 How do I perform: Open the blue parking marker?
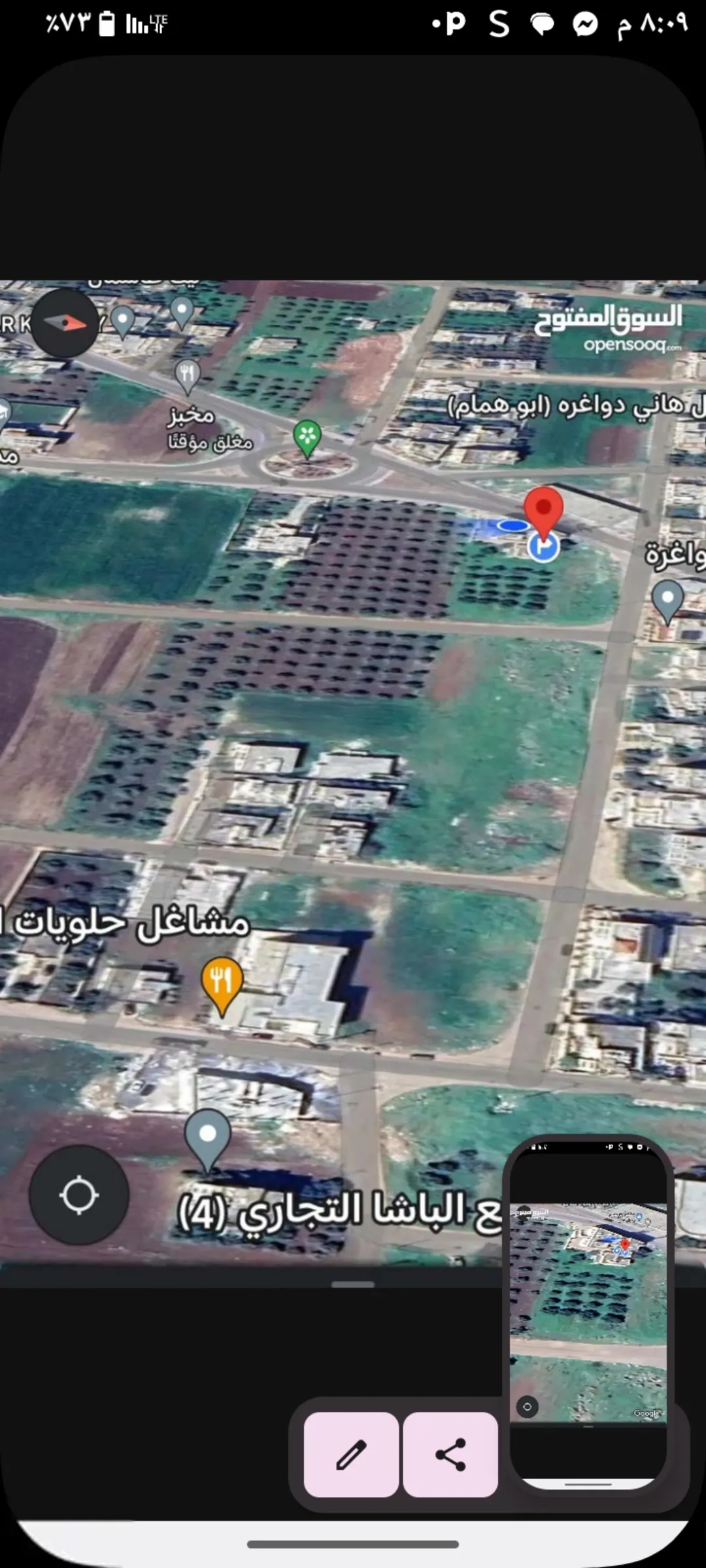pyautogui.click(x=543, y=546)
